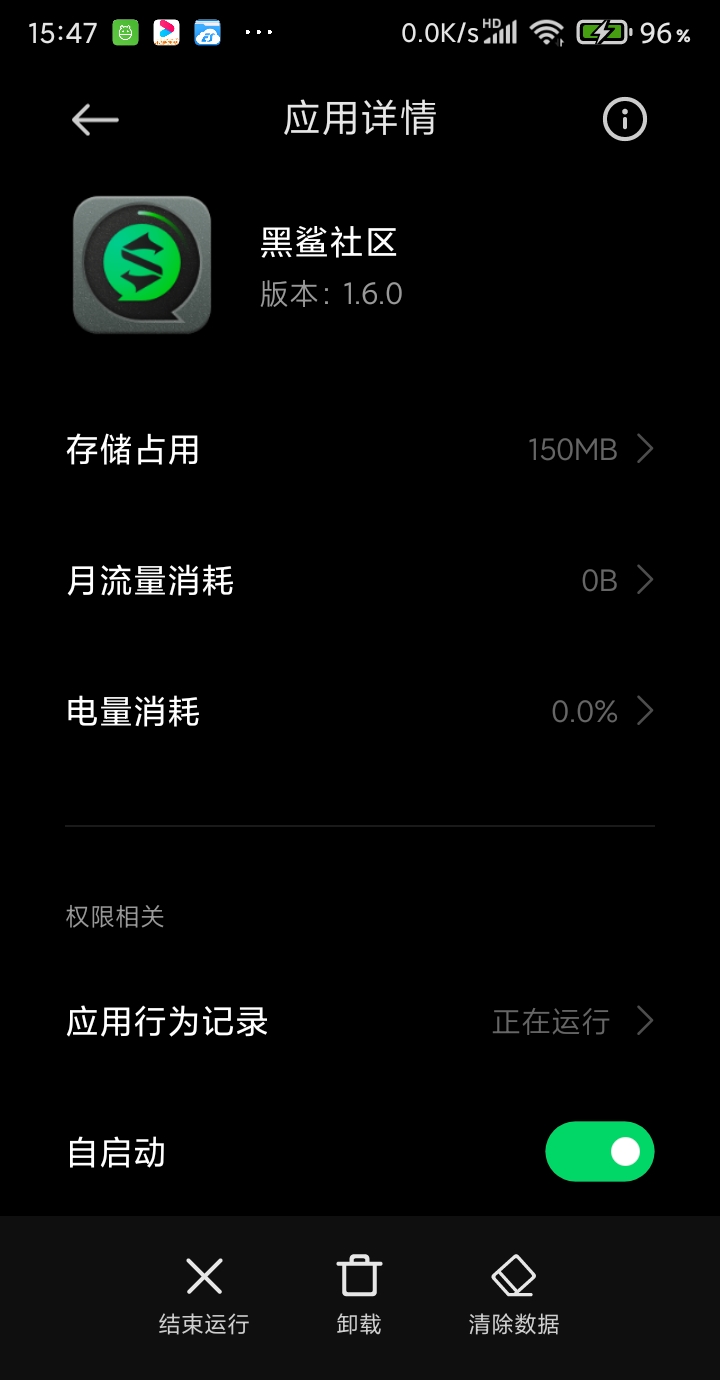Open 电量消耗 battery consumption
Screen dimensions: 720x1380
click(360, 712)
